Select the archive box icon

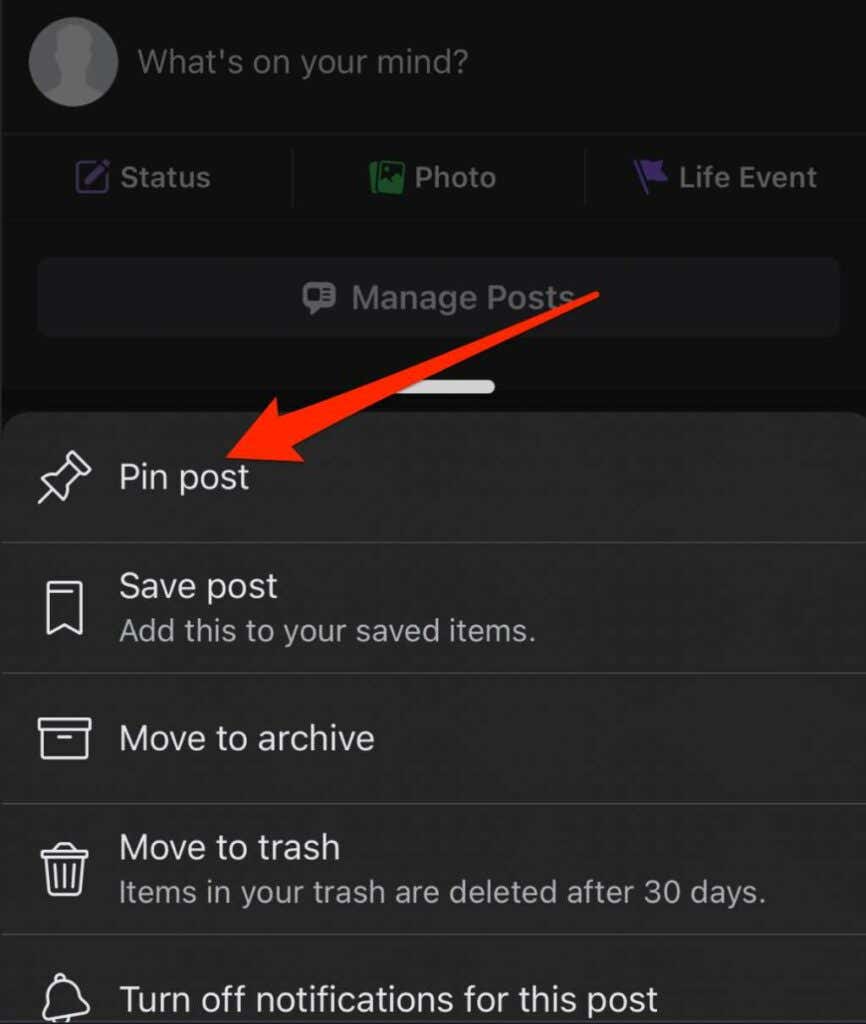[x=62, y=738]
